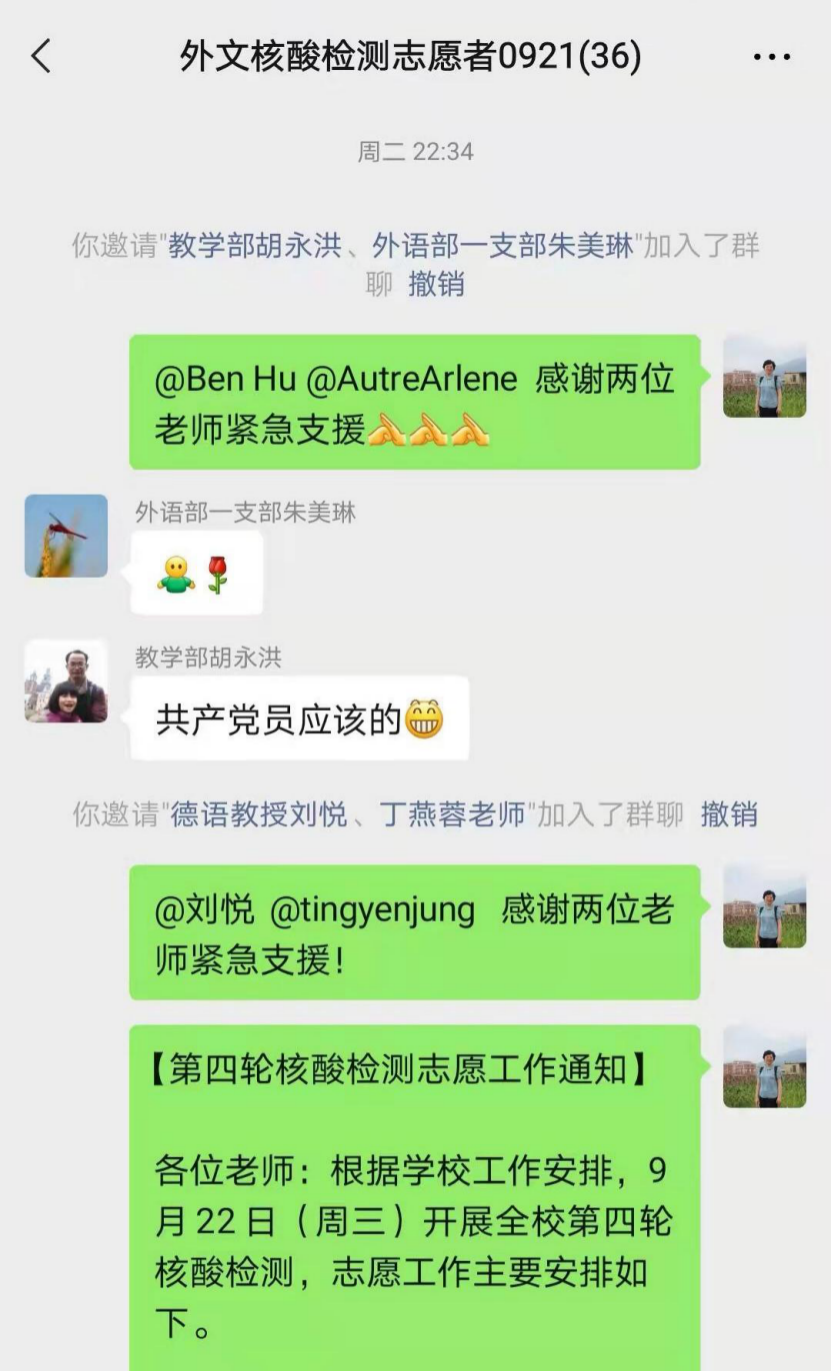Tap 撤销 on the 胡永洪 and 朱美琳 invitation
This screenshot has height=1371, width=831.
(x=436, y=284)
